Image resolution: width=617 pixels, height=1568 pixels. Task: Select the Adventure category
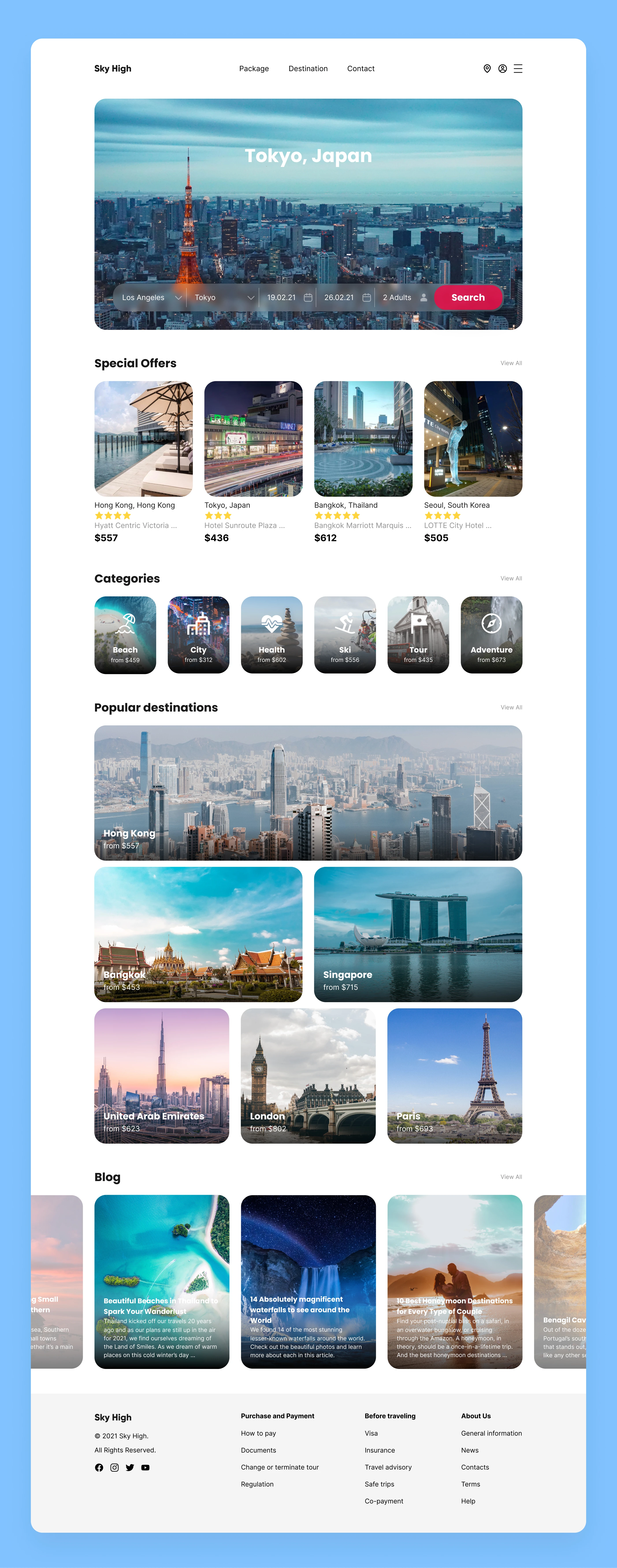point(491,635)
